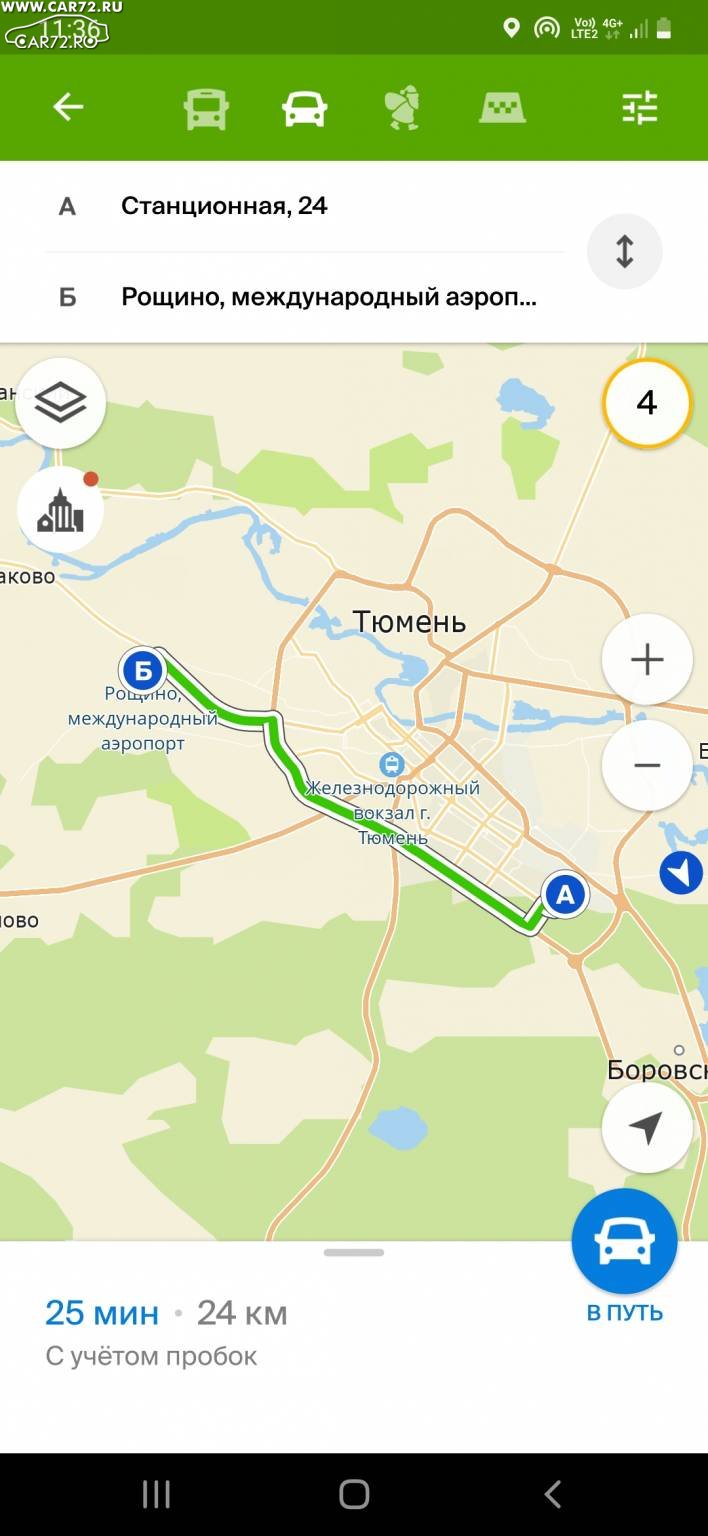Select the car route mode
This screenshot has height=1536, width=708.
click(x=304, y=108)
